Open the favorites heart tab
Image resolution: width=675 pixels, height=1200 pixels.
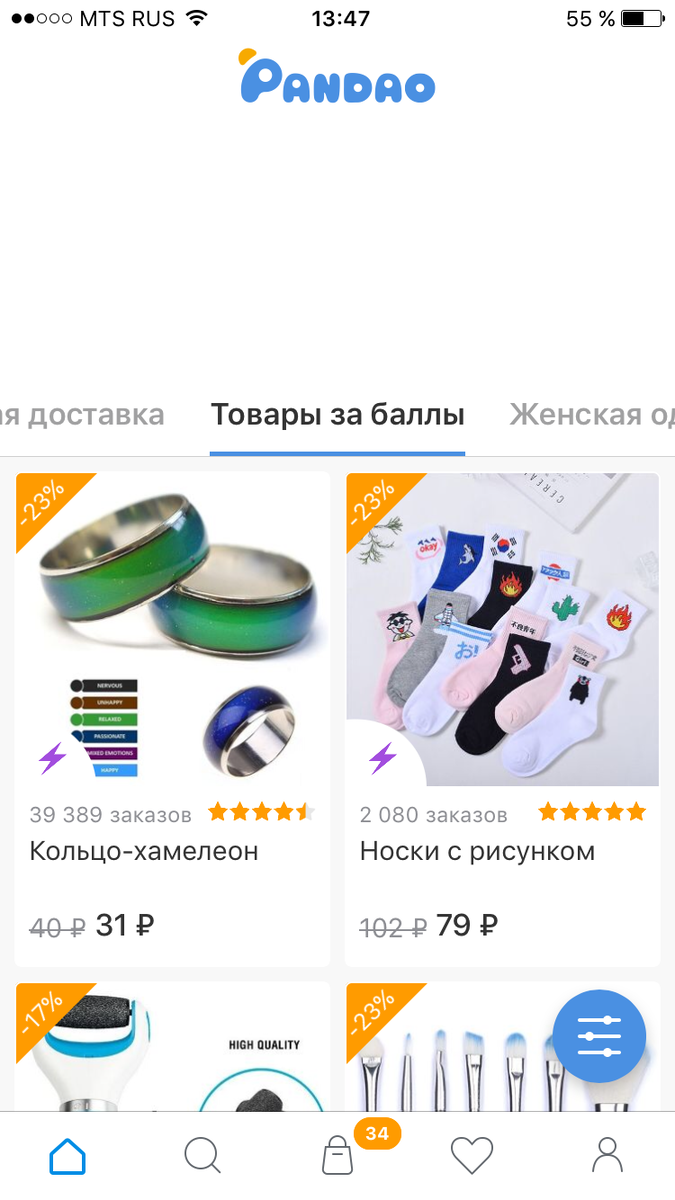coord(472,1156)
